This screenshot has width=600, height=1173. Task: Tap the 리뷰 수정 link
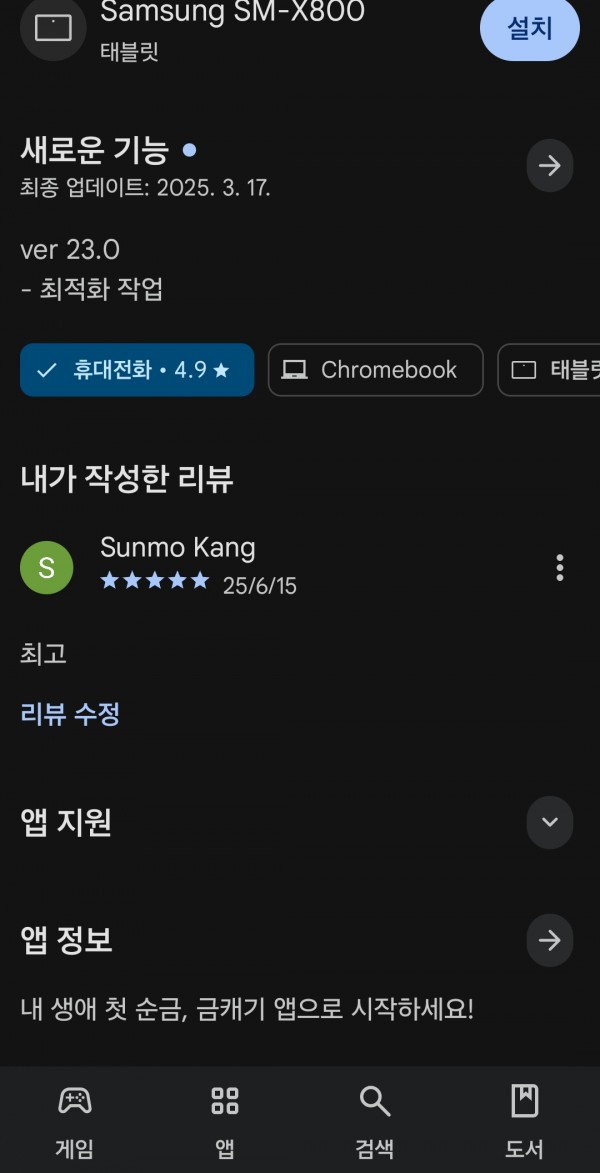coord(70,714)
